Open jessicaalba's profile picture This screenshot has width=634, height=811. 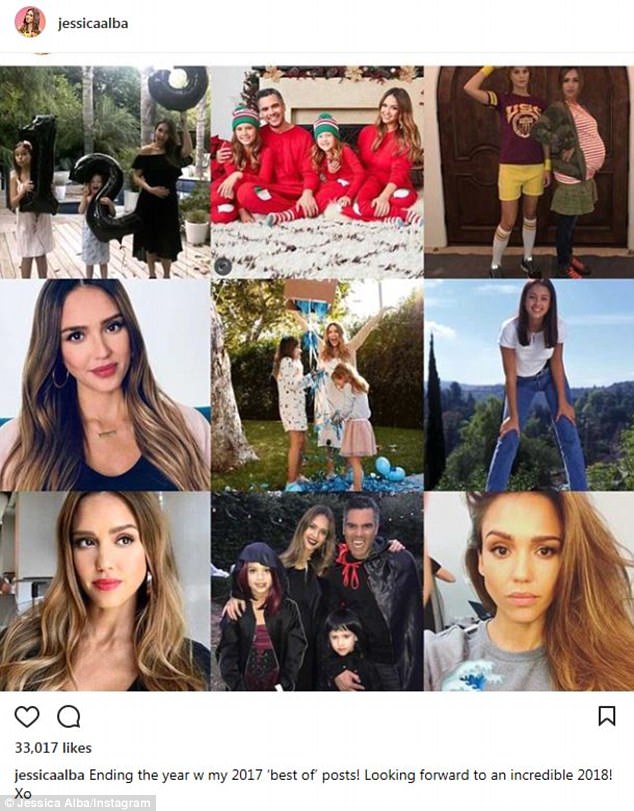point(30,22)
